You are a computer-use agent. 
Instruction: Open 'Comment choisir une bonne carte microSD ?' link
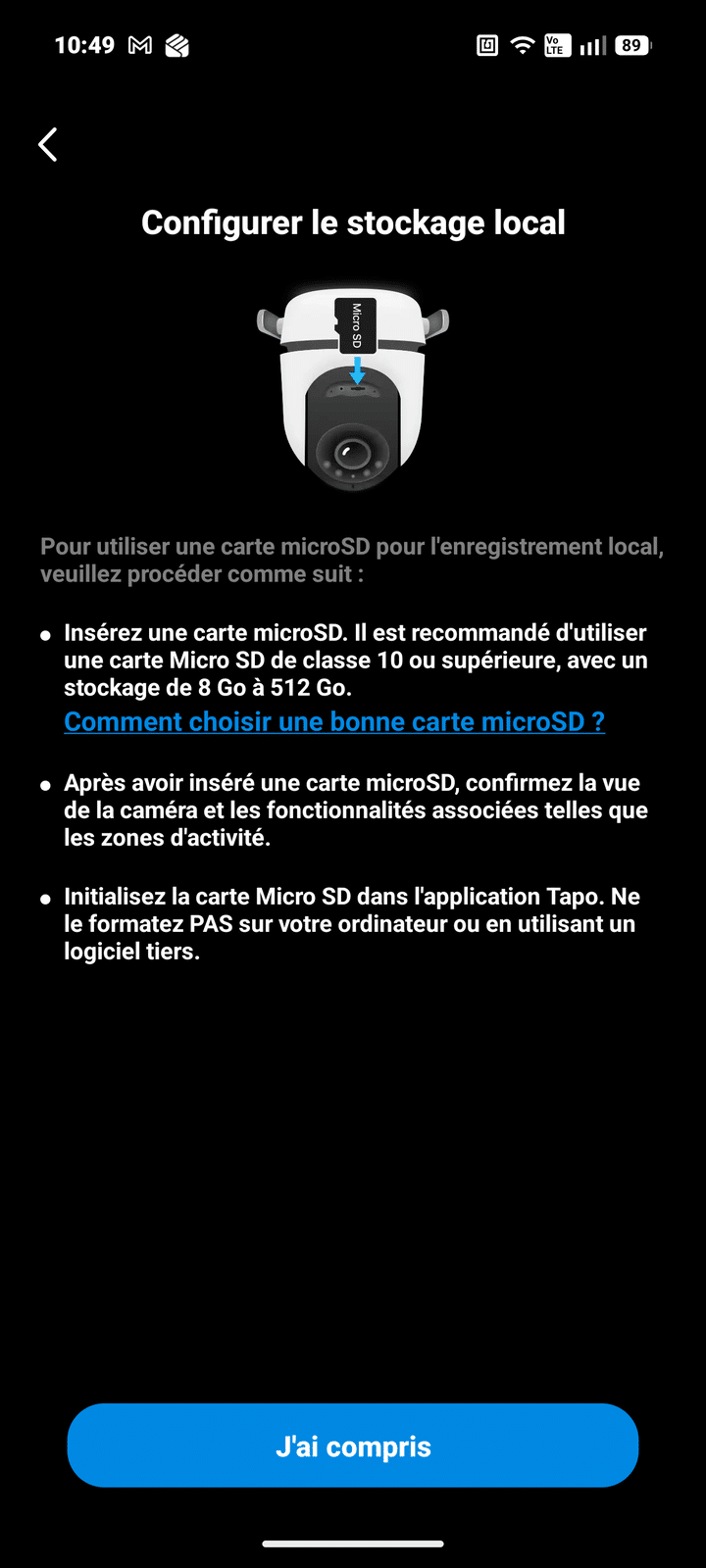334,722
